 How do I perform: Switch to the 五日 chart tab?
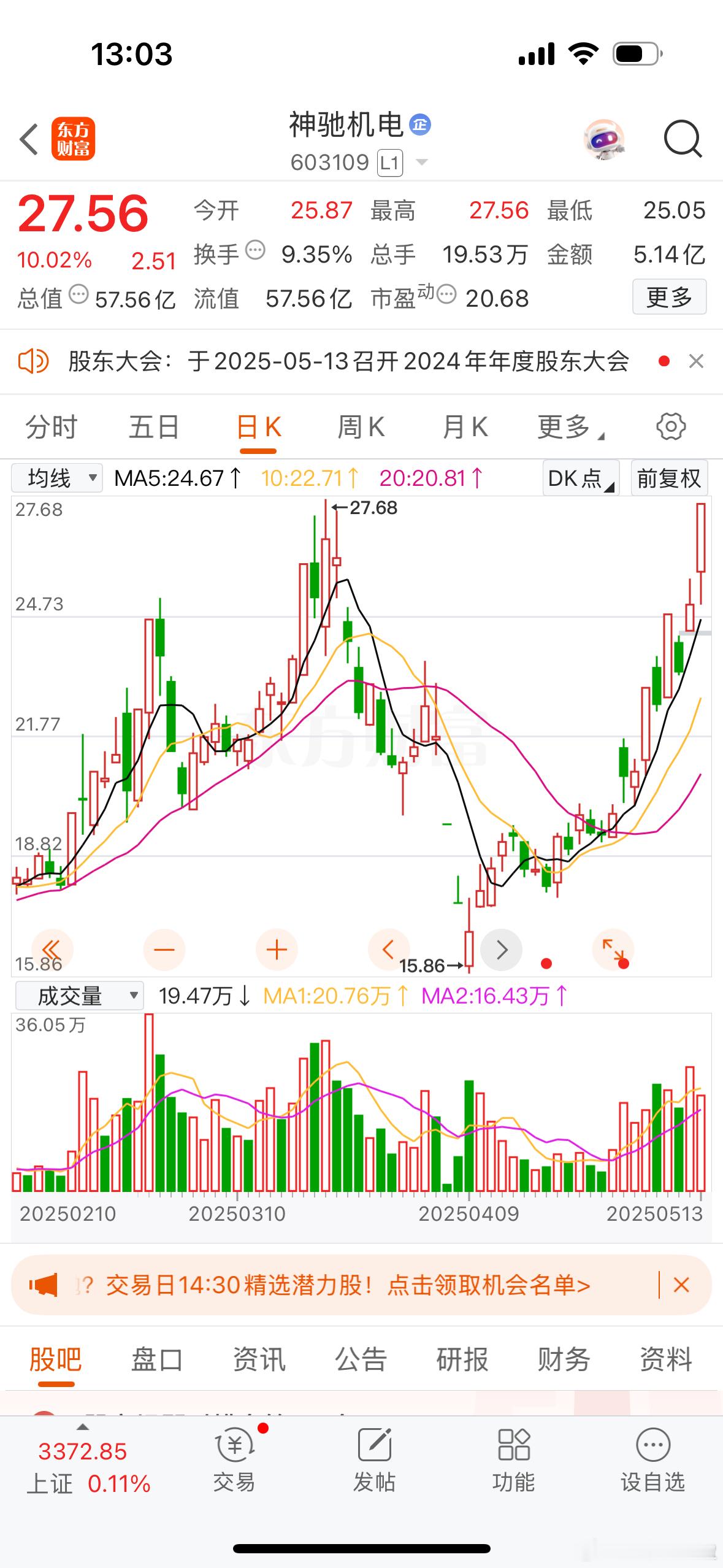tap(153, 427)
